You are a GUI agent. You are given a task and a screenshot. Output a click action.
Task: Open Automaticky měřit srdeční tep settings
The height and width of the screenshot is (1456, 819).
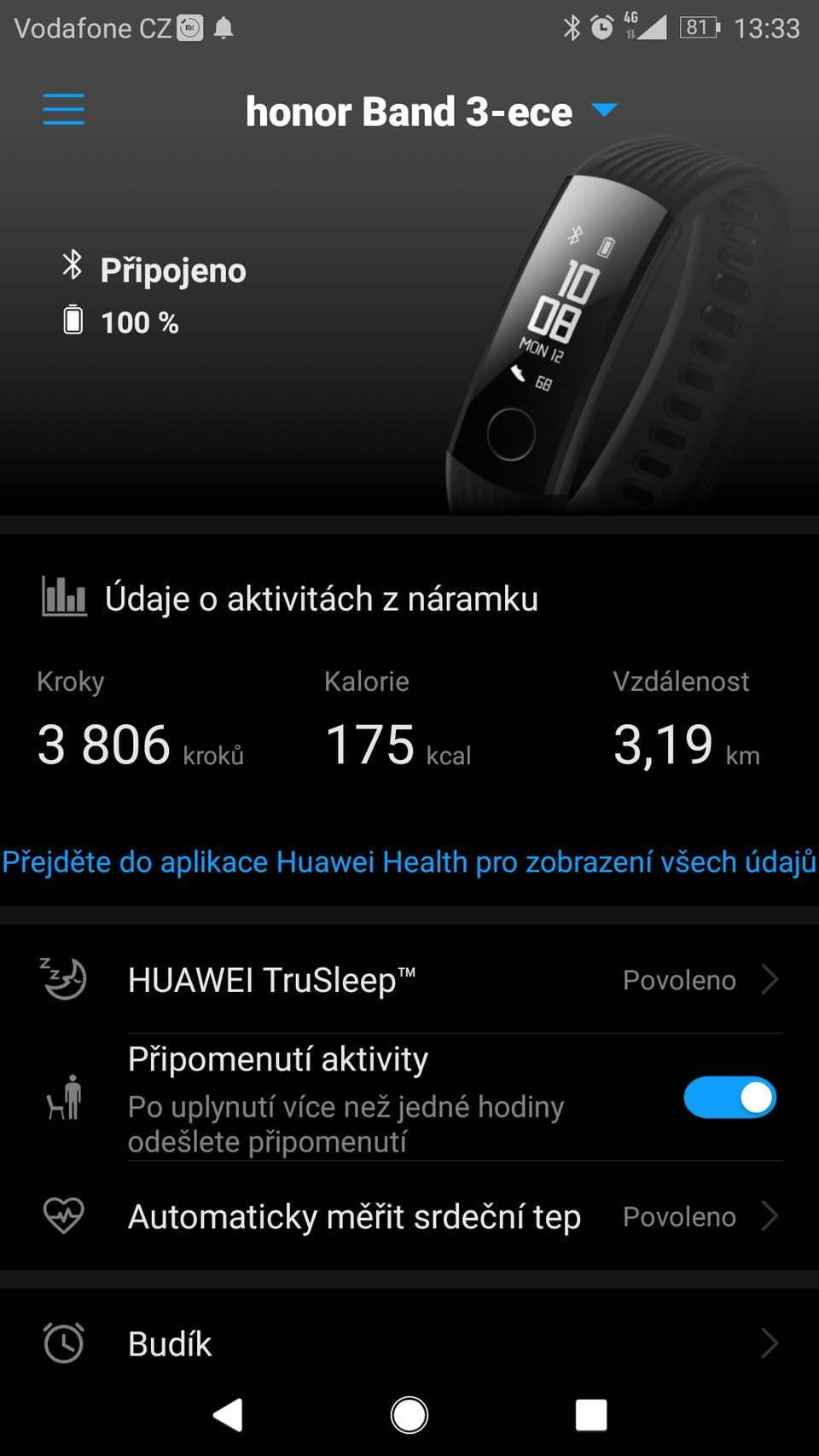pyautogui.click(x=409, y=1216)
